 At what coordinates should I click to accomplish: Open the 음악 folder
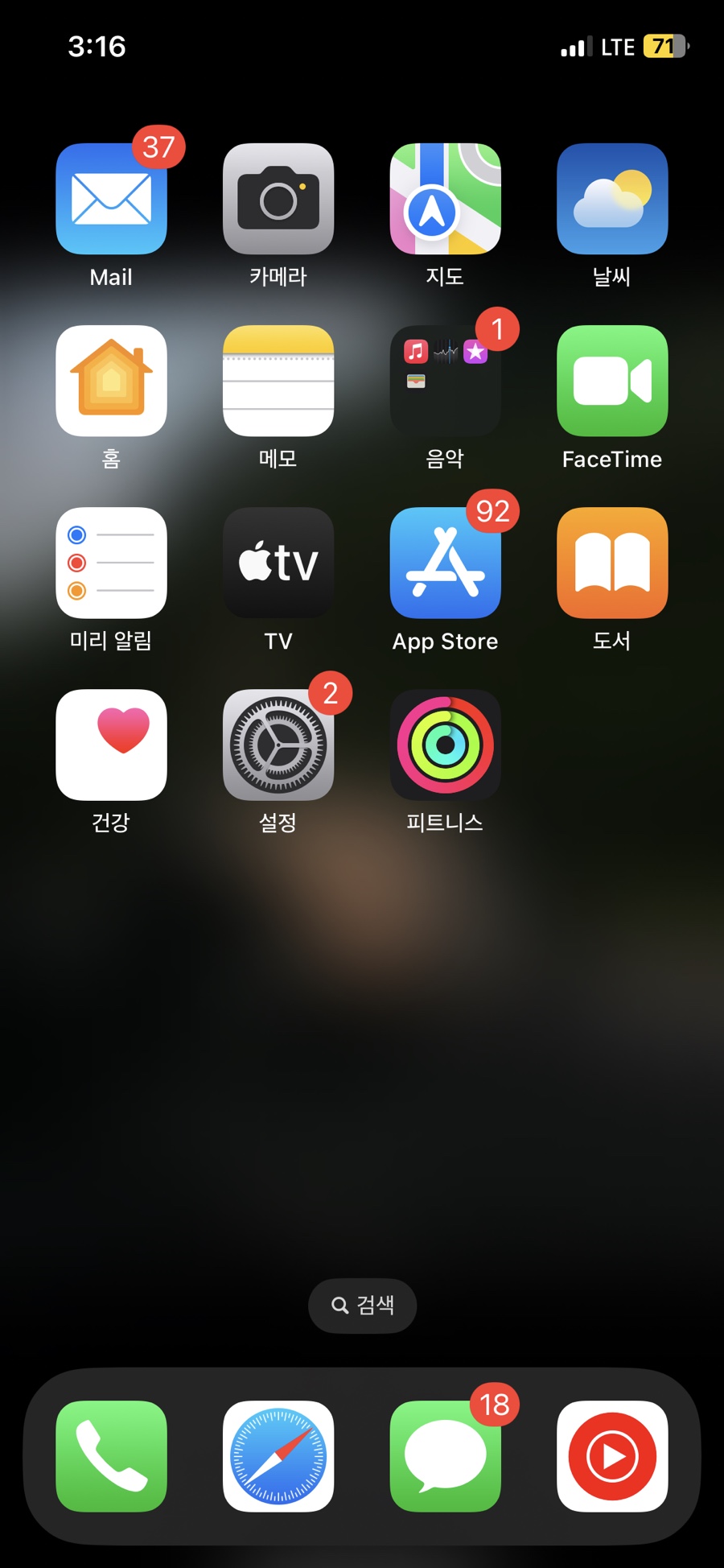tap(445, 381)
